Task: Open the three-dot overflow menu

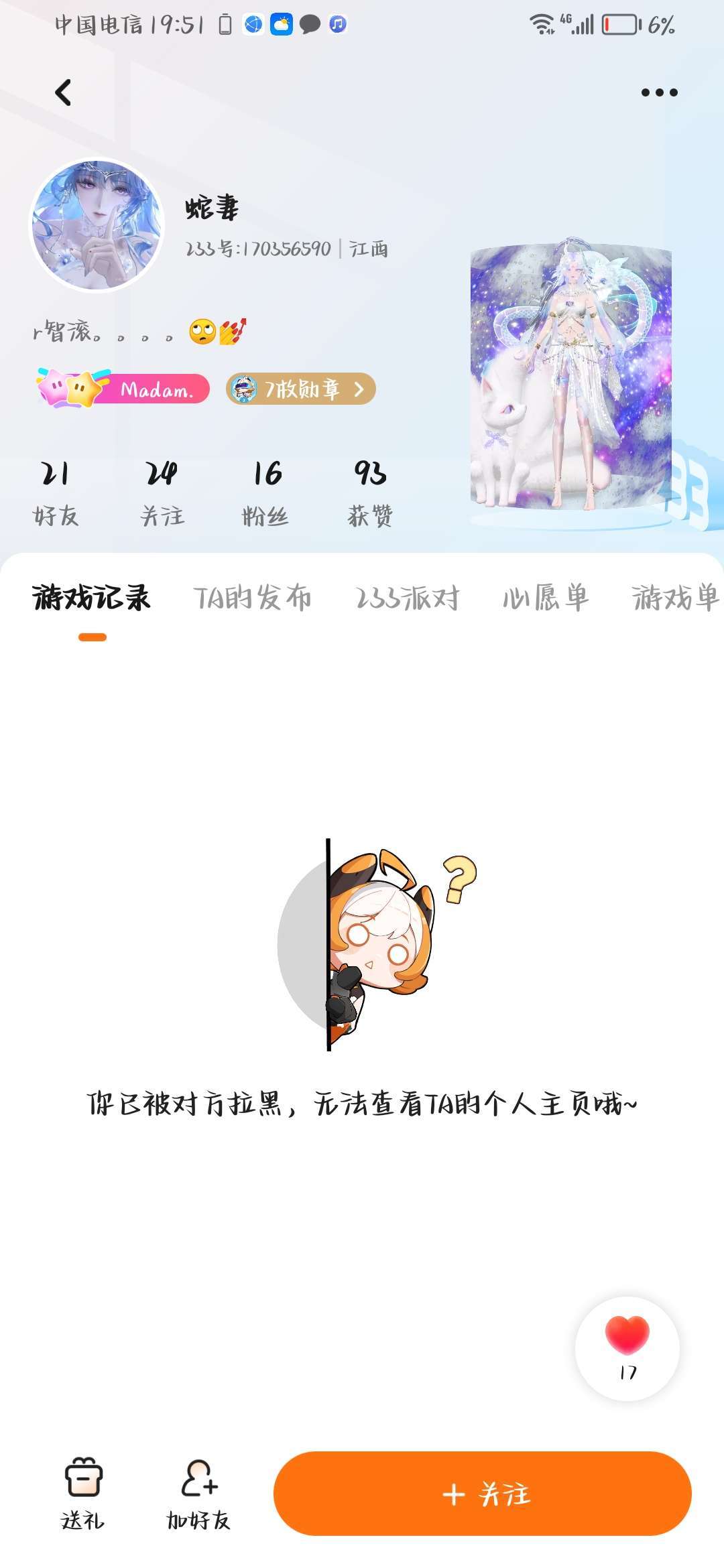Action: click(x=659, y=92)
